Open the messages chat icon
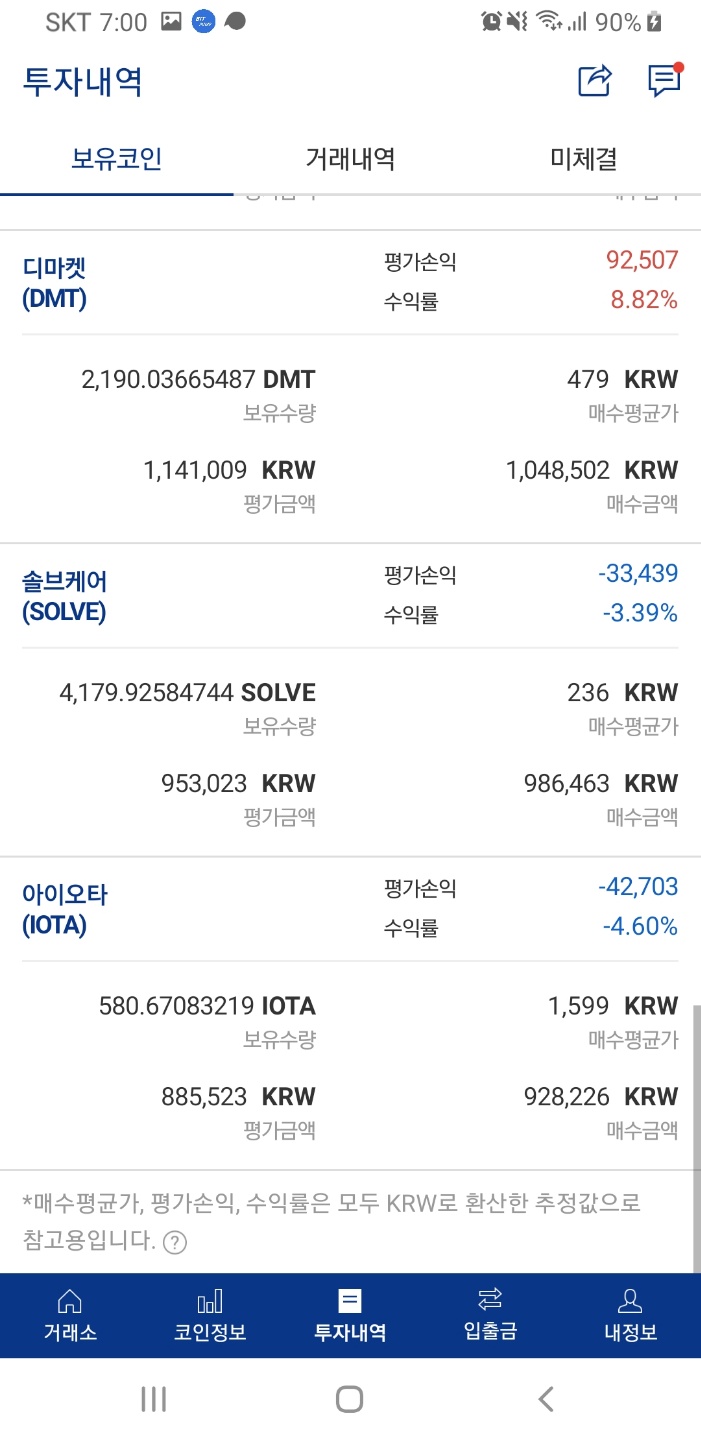 coord(663,80)
